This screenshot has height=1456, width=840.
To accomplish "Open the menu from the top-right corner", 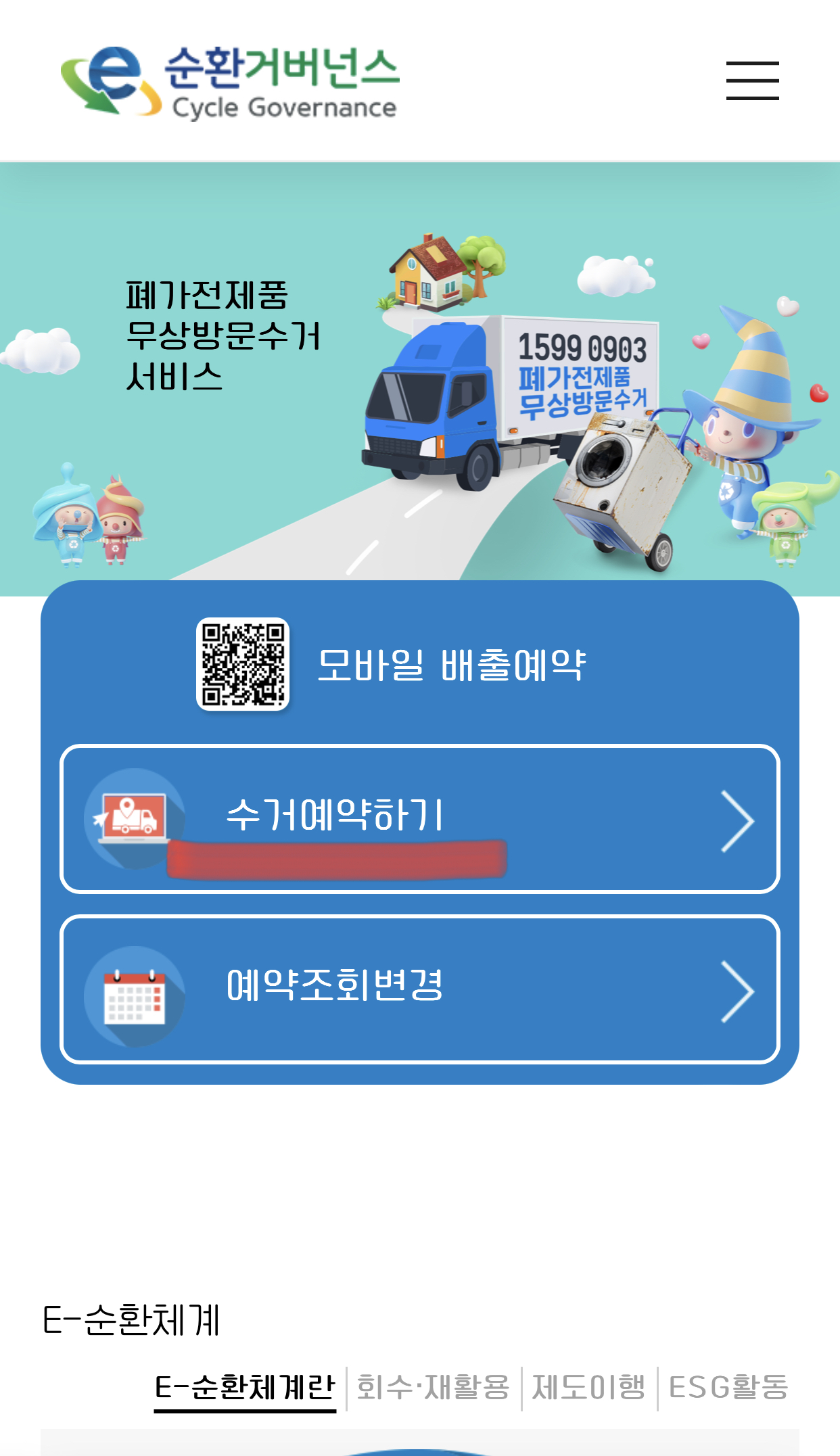I will pyautogui.click(x=753, y=81).
